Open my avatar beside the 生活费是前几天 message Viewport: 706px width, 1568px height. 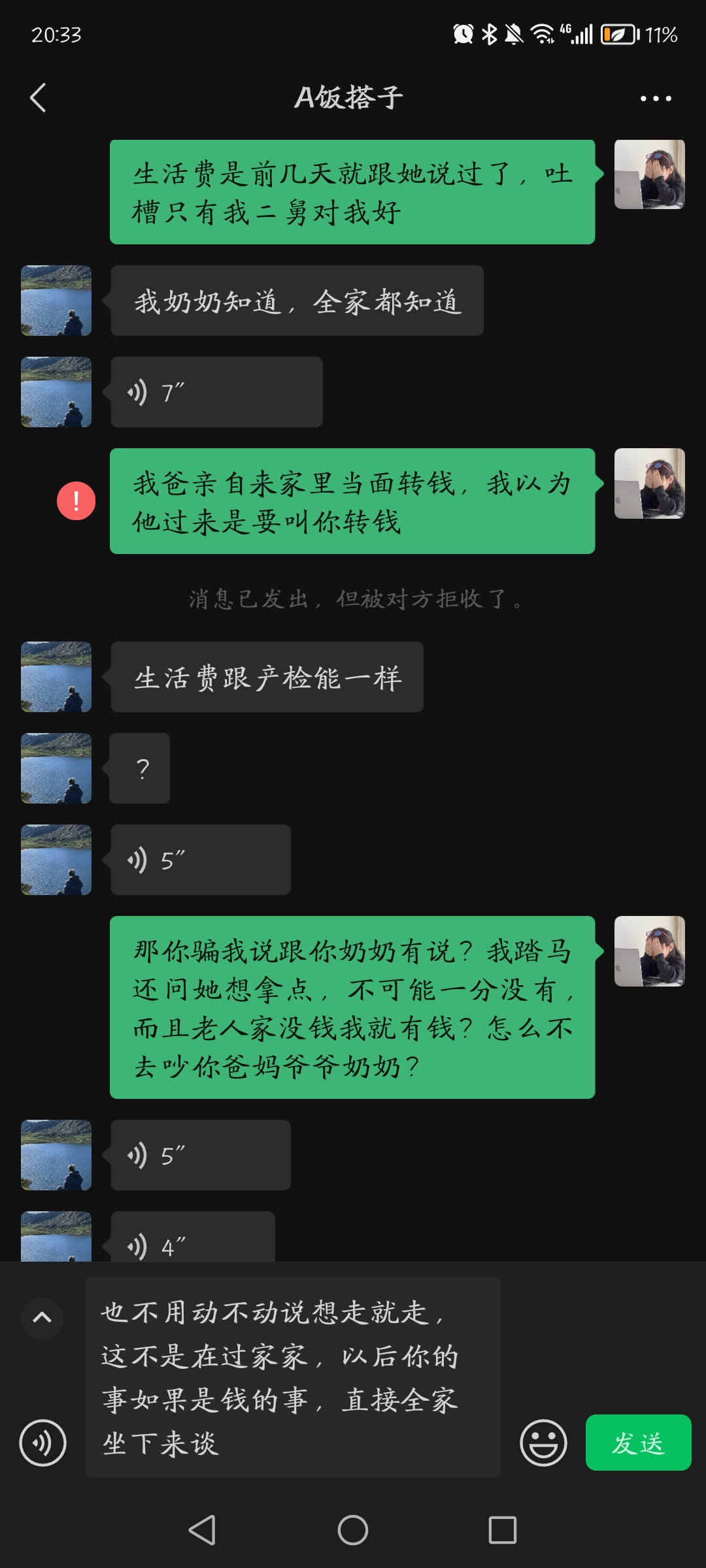[x=649, y=174]
